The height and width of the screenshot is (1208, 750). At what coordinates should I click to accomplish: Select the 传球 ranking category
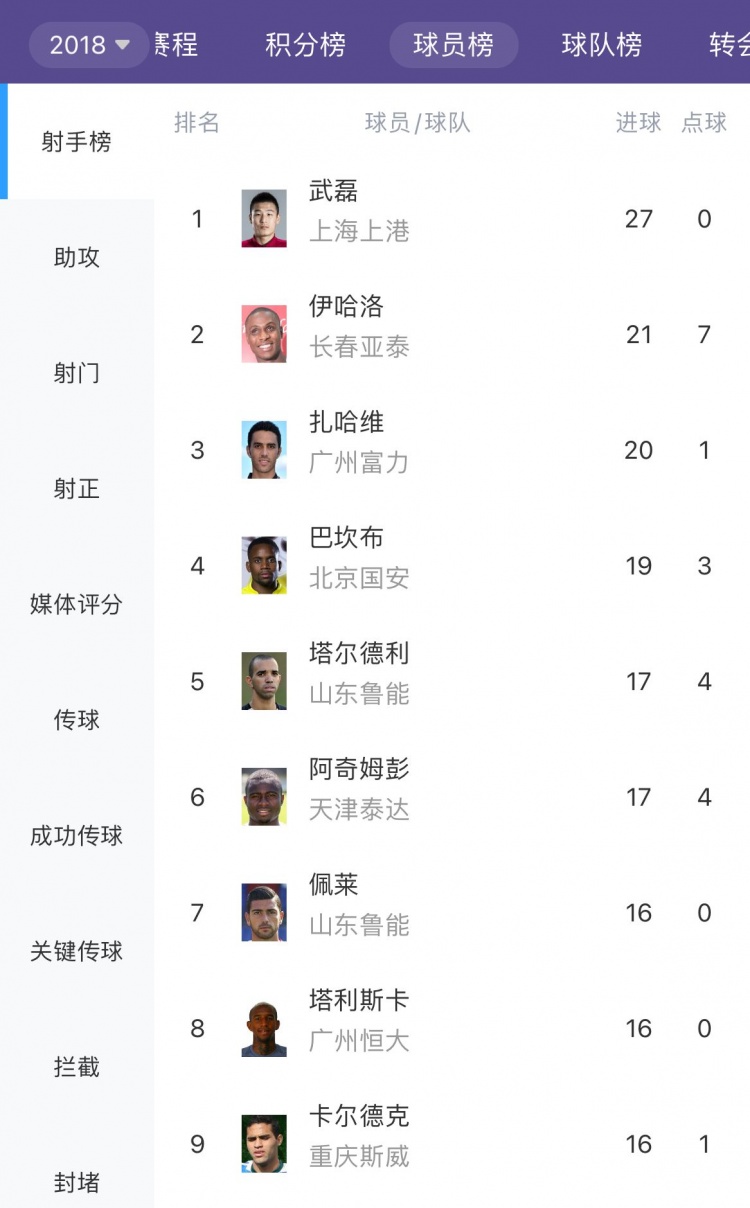click(77, 720)
